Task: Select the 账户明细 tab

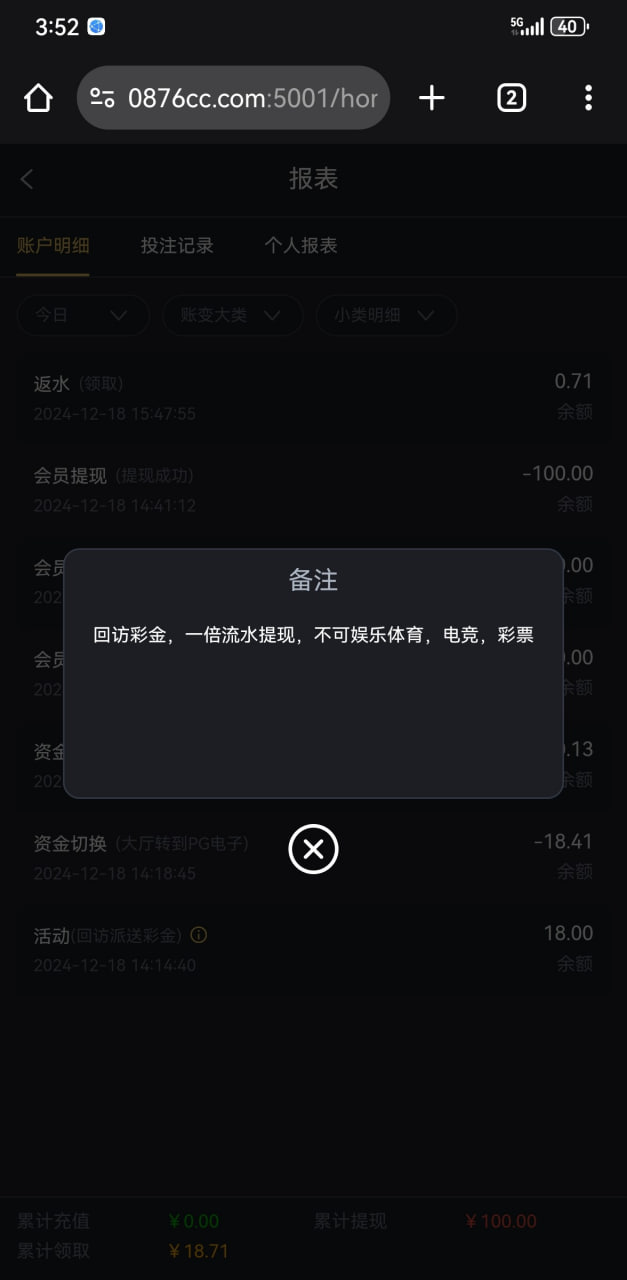Action: point(53,245)
